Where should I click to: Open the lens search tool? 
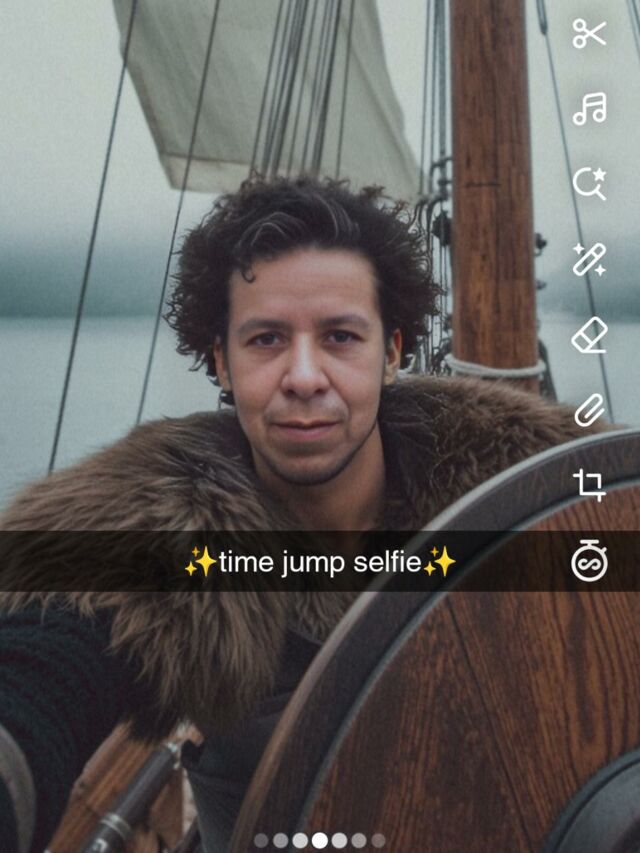[589, 184]
